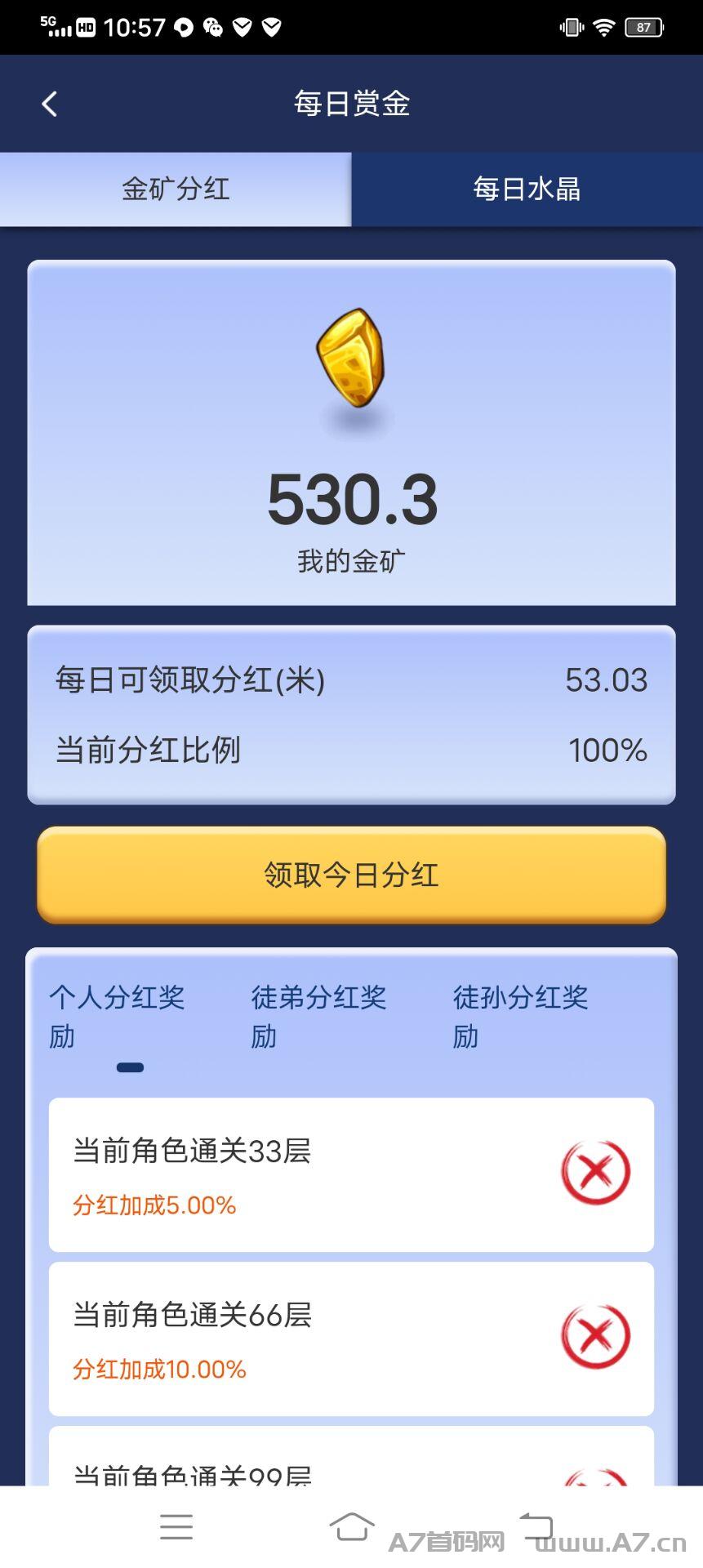
Task: Tap the red X beside 当前角色通关99层
Action: (595, 1478)
